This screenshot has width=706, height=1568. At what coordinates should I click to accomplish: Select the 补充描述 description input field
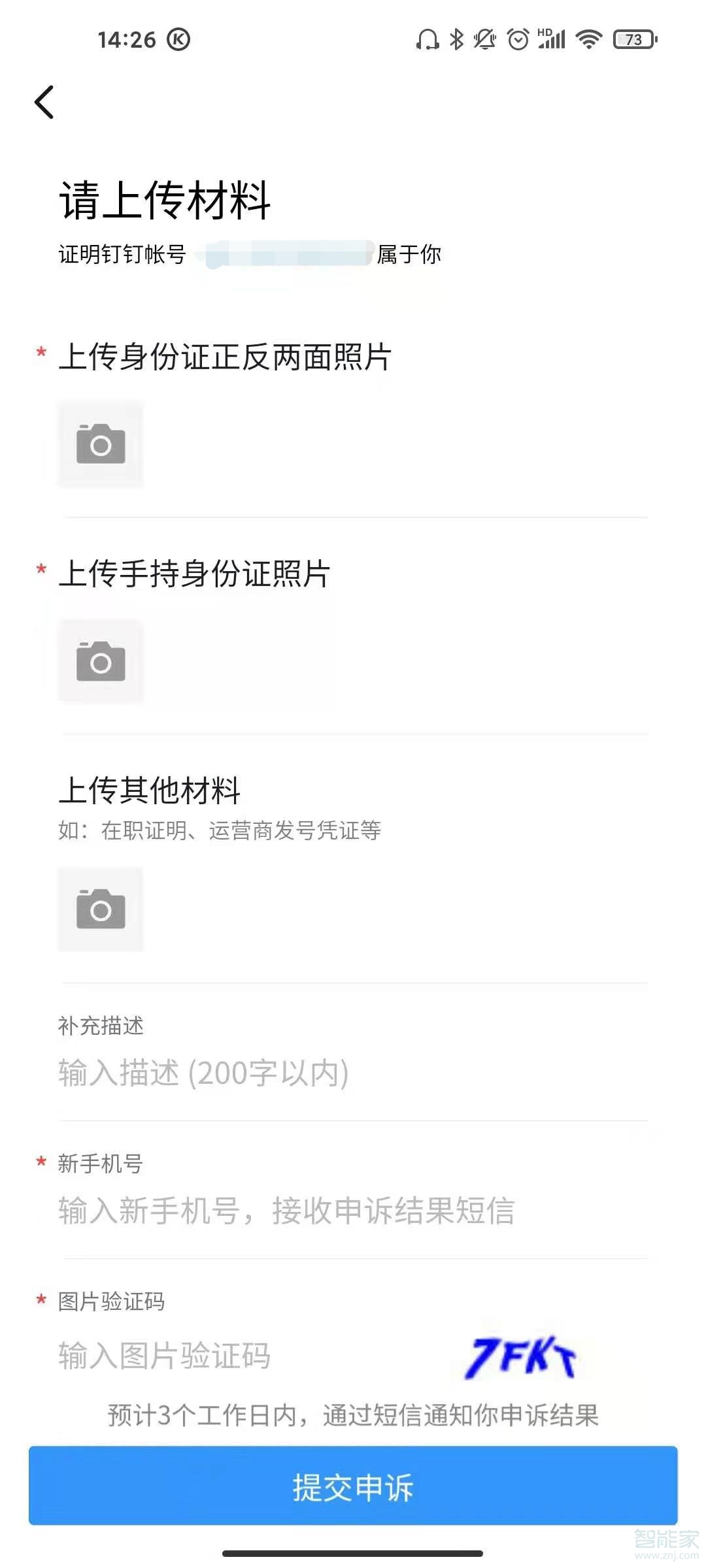(x=261, y=1072)
